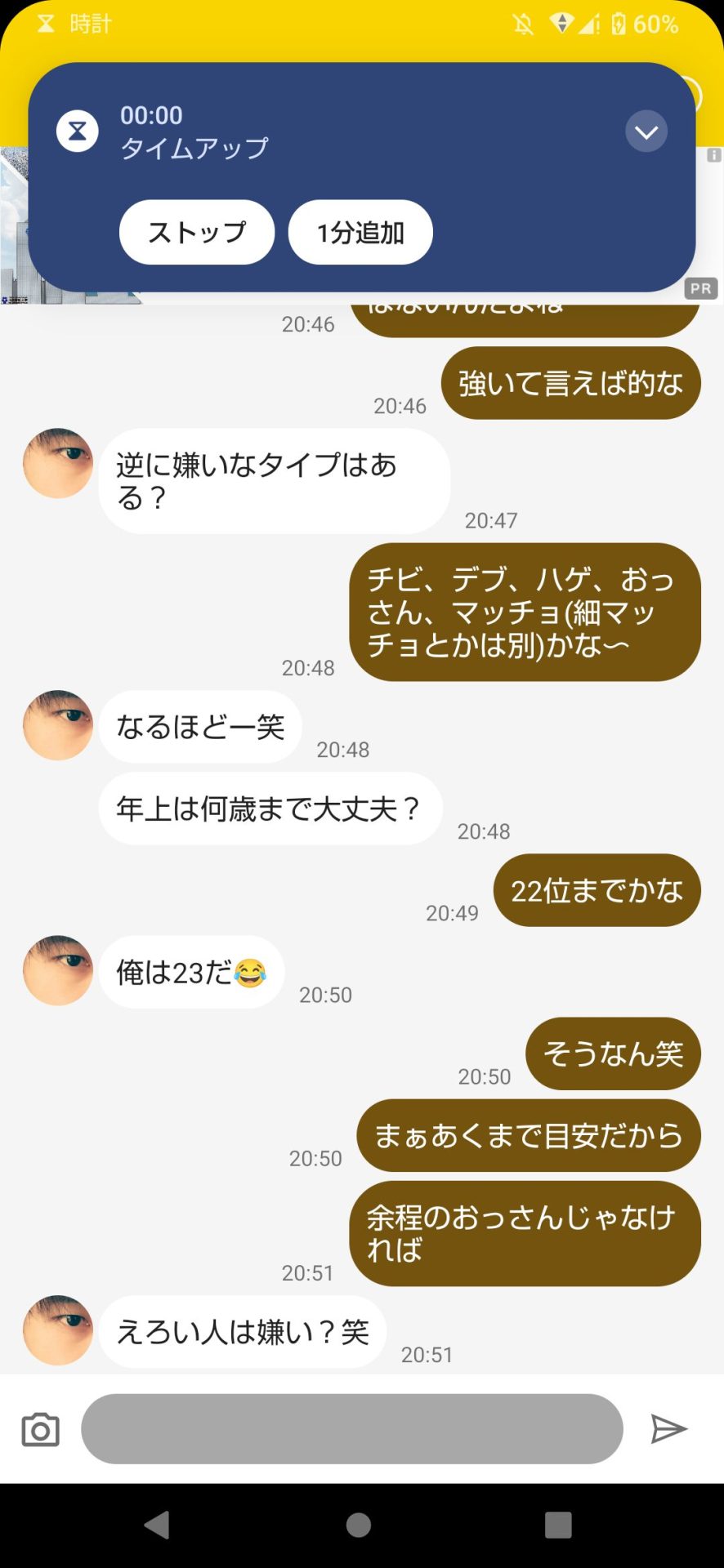
Task: Go back using the system back button
Action: coord(157,1525)
